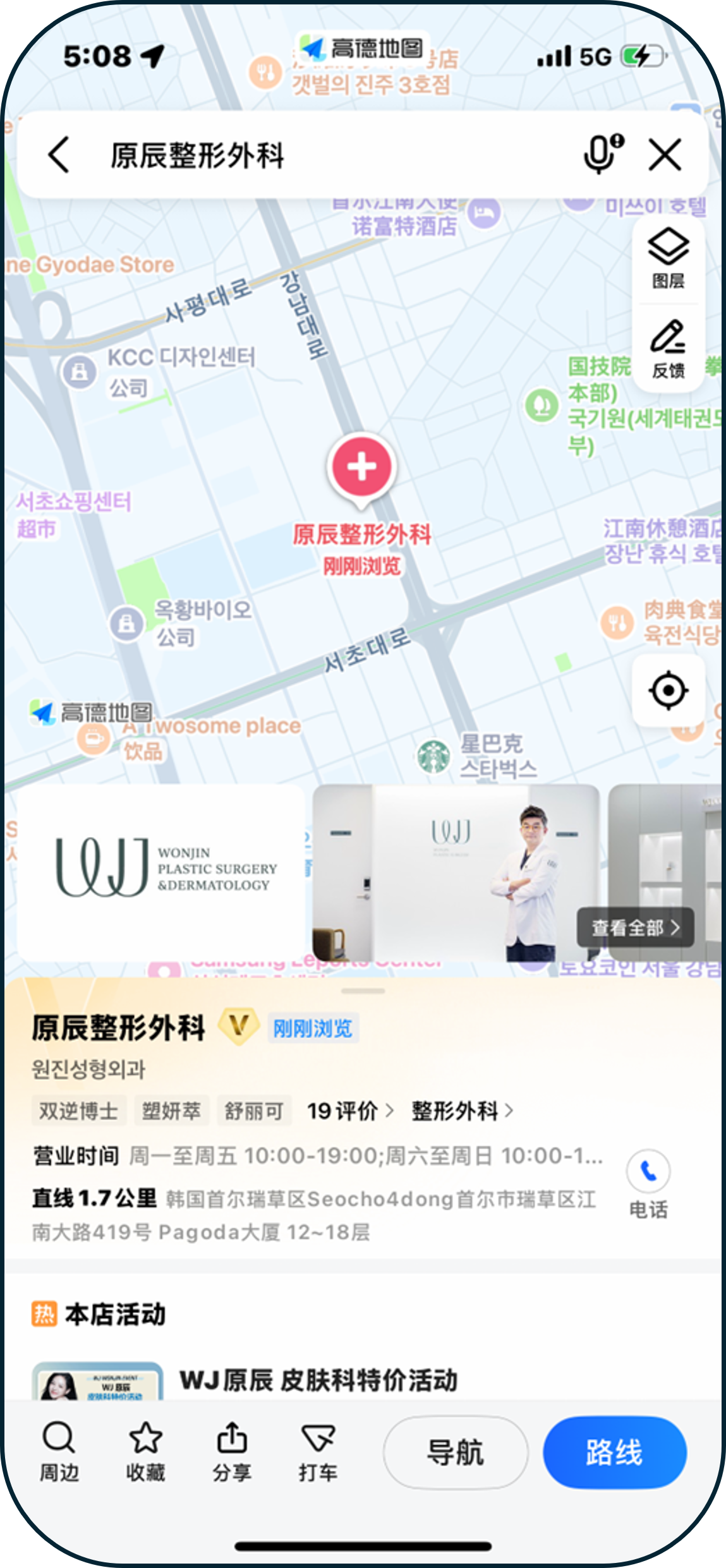Screen dimensions: 726x1568
Task: Recenter the map on my location
Action: click(668, 691)
